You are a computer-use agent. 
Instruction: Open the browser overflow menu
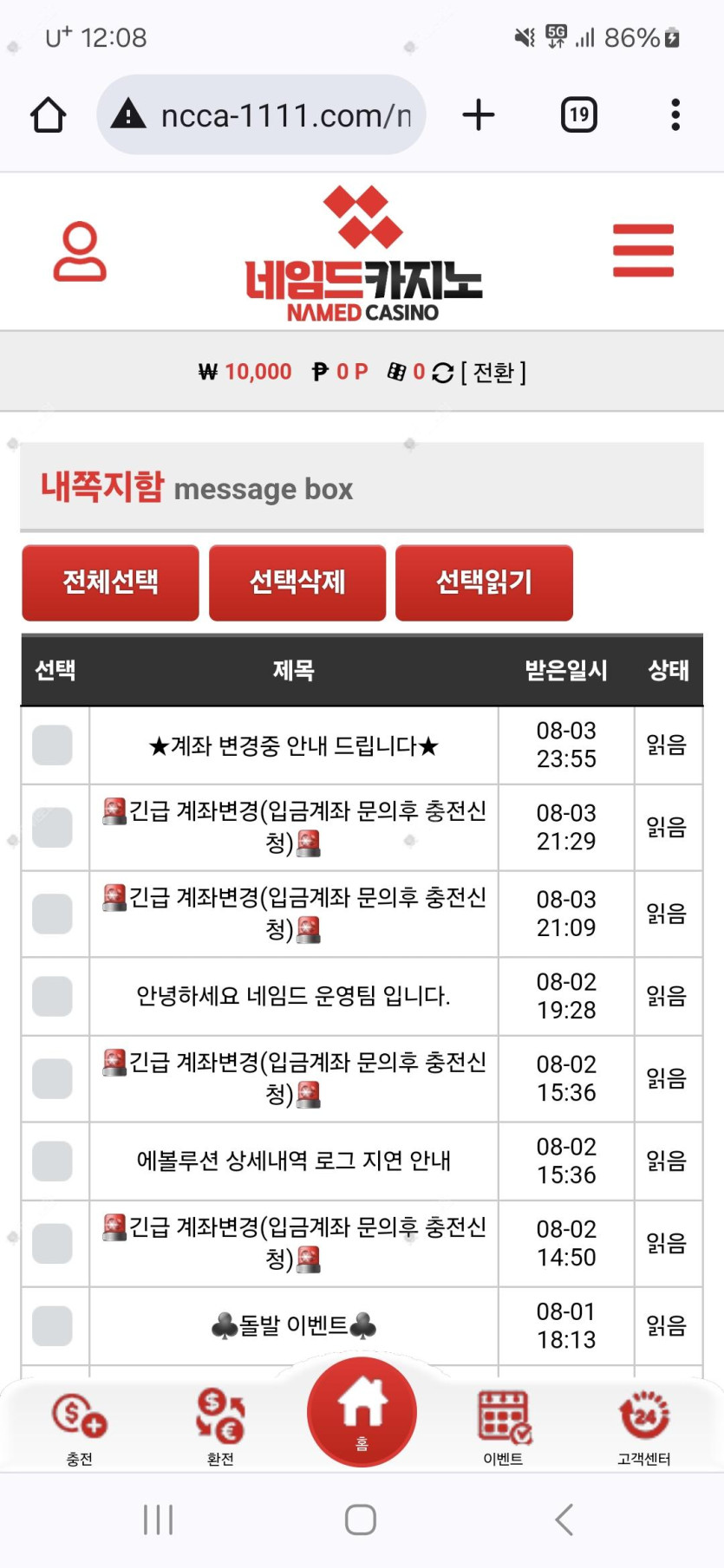(675, 114)
